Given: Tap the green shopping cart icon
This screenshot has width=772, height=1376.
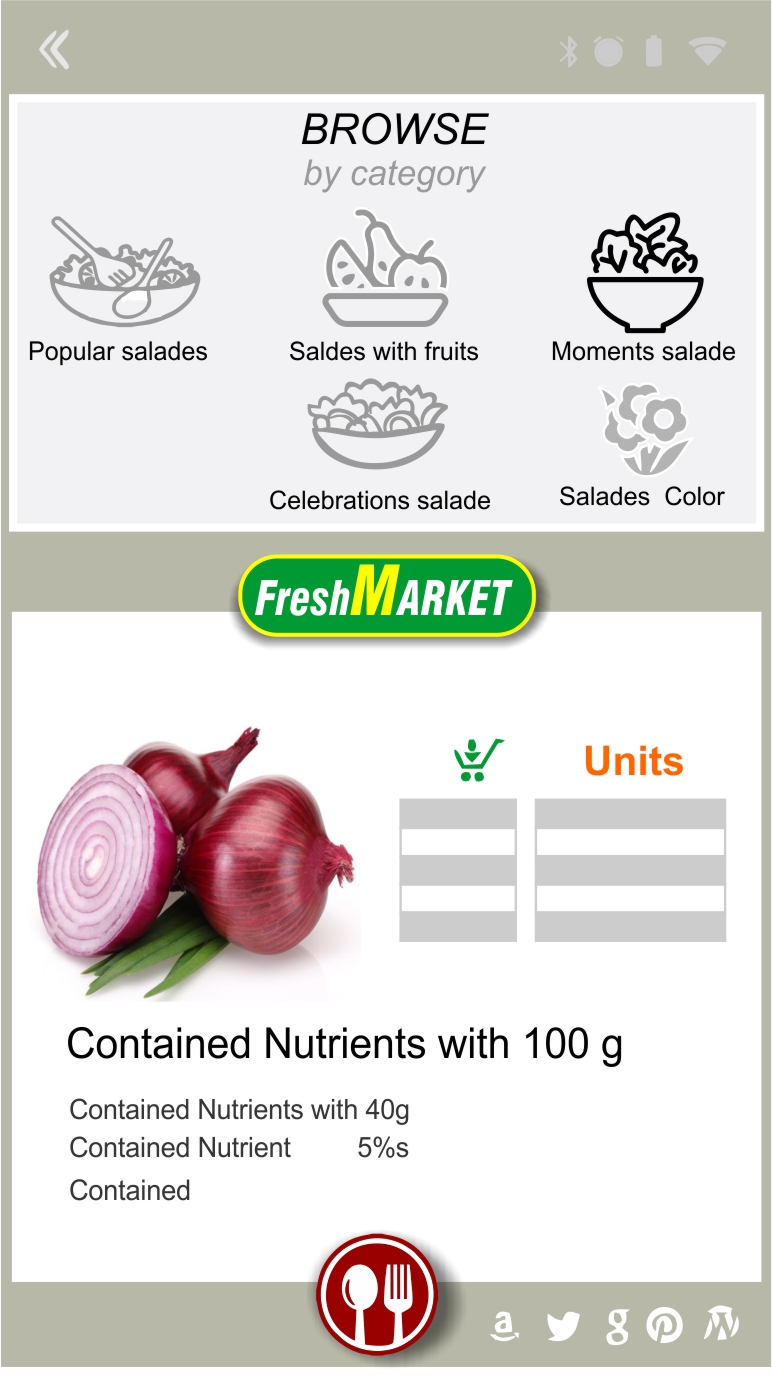Looking at the screenshot, I should coord(479,760).
